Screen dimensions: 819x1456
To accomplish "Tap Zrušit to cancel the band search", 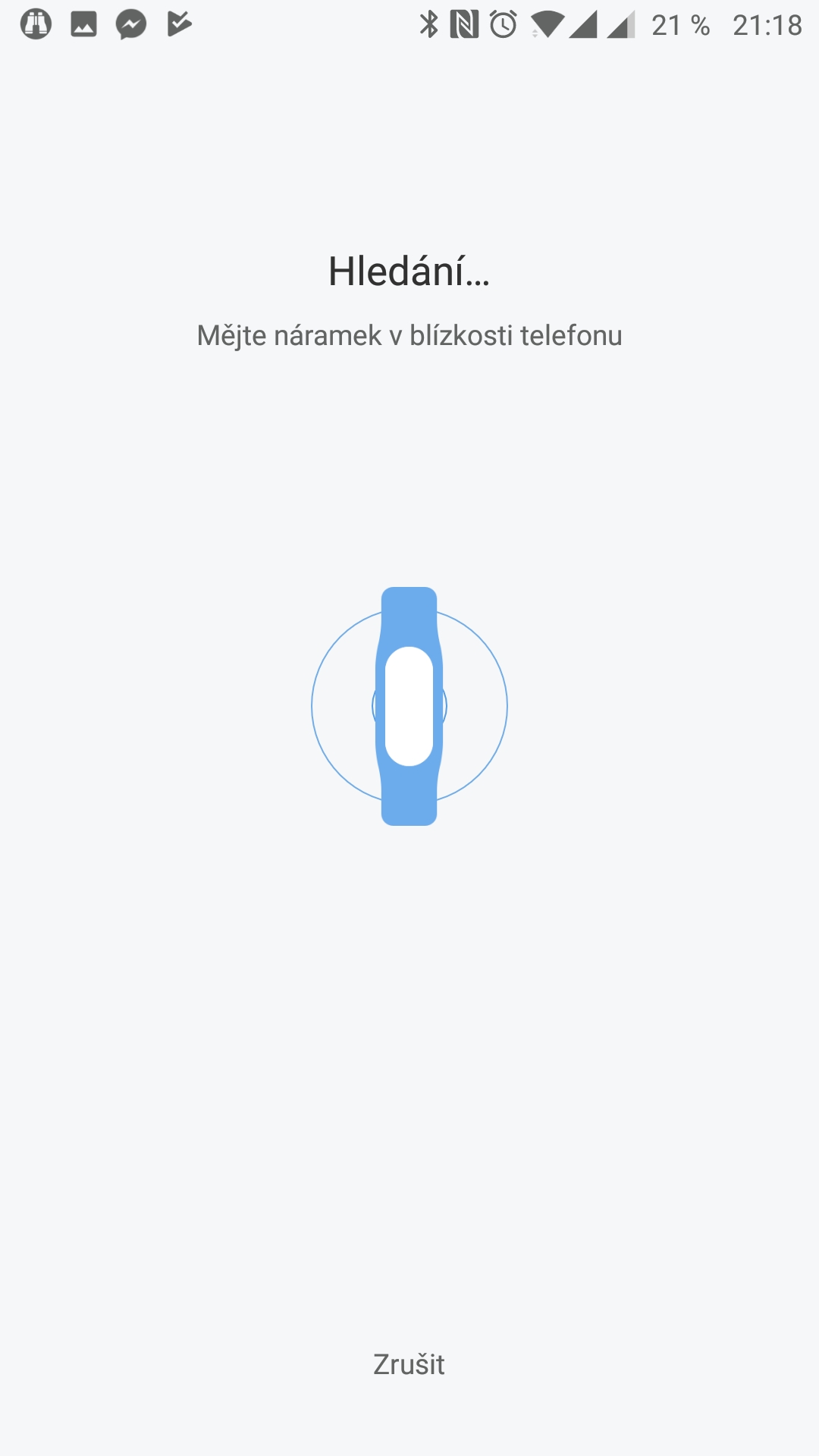I will tap(409, 1364).
